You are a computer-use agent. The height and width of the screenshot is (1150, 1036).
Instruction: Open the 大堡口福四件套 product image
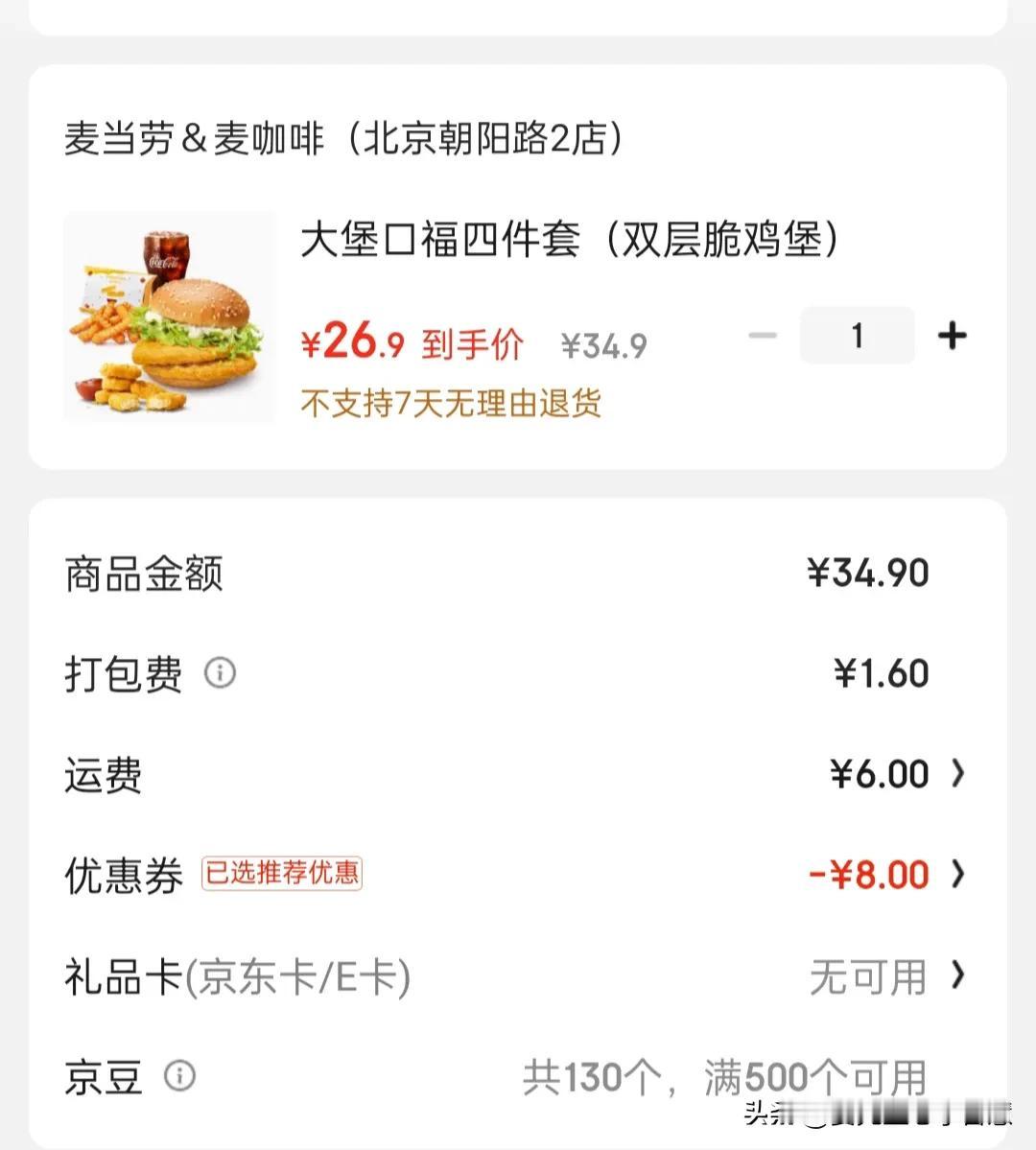(169, 317)
